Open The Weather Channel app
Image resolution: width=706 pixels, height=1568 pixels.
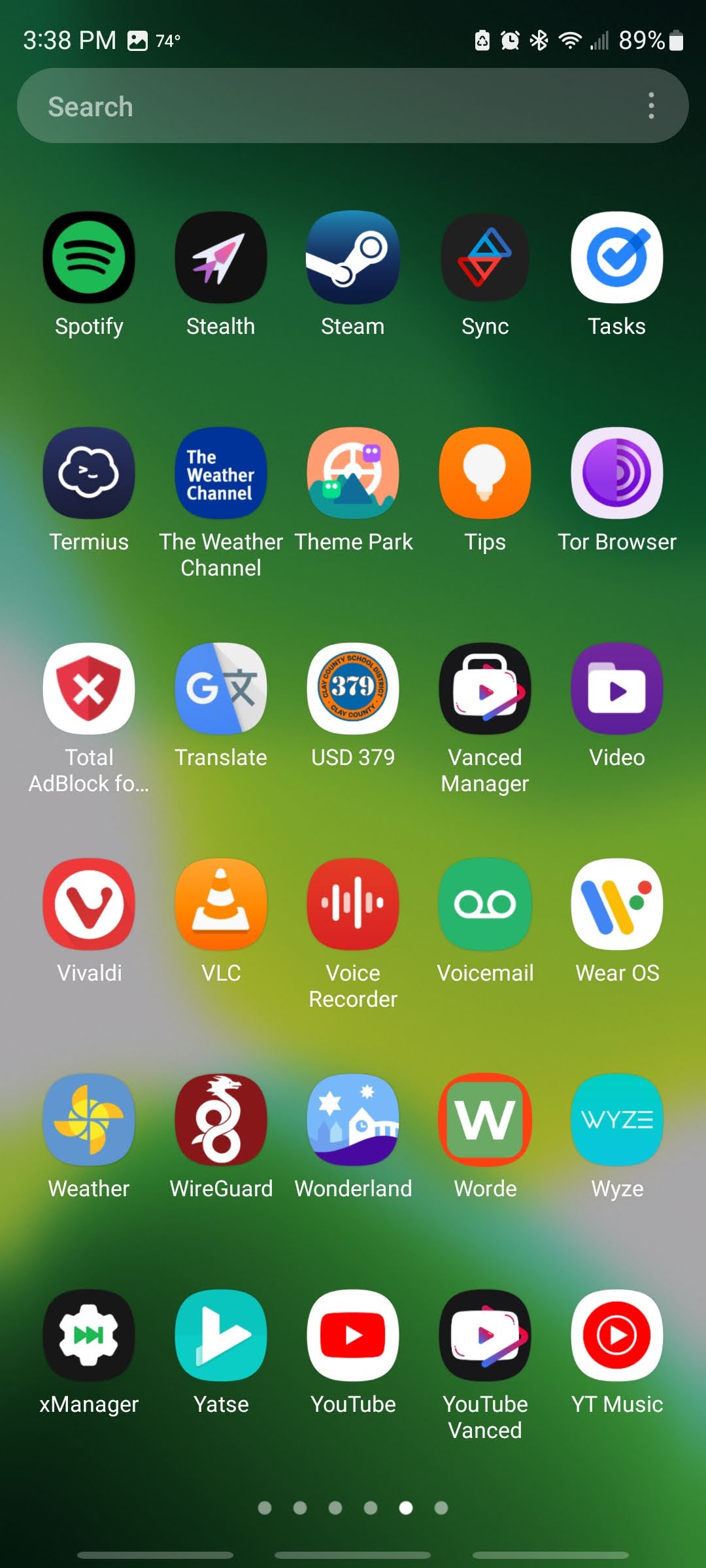tap(221, 473)
